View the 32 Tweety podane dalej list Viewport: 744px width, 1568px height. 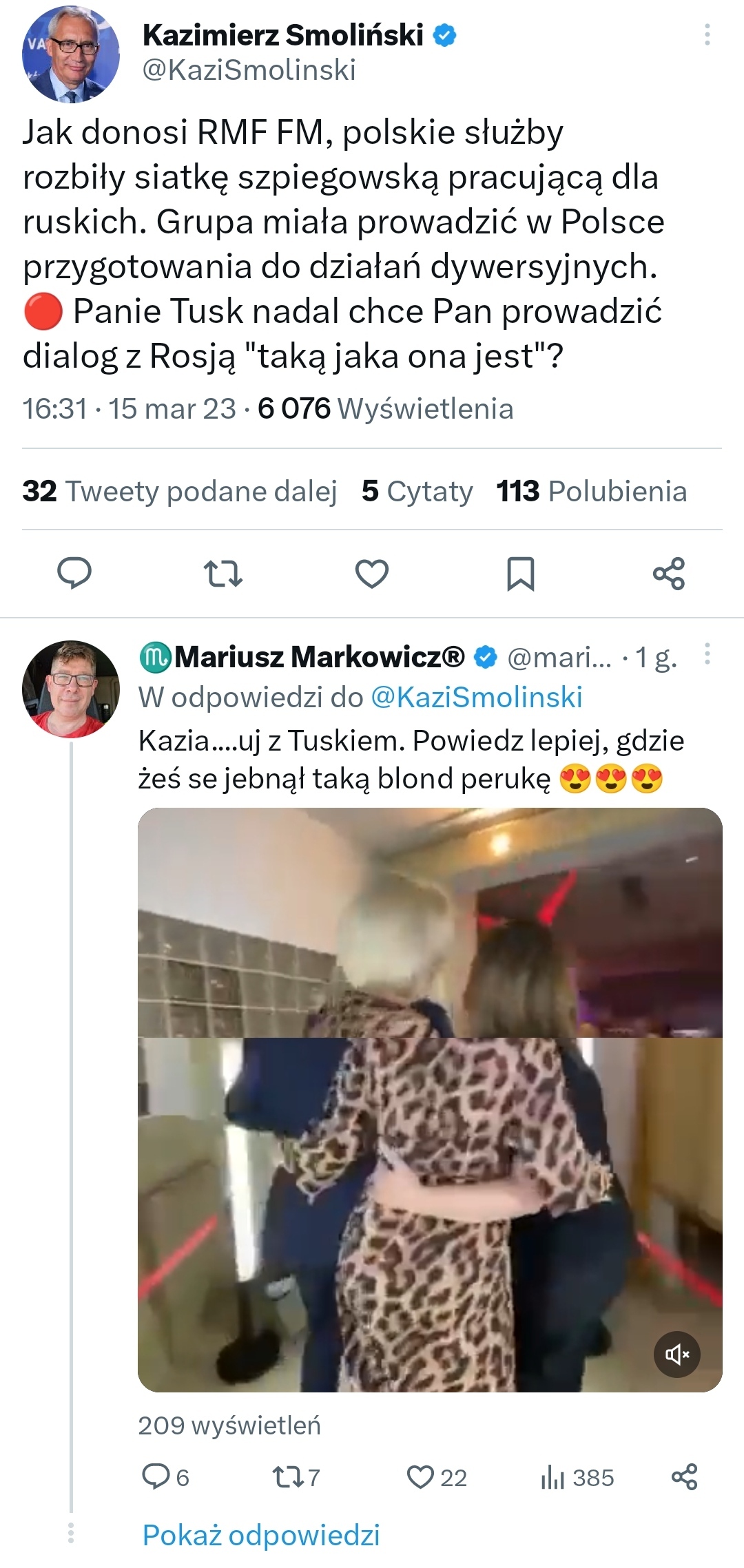[179, 491]
